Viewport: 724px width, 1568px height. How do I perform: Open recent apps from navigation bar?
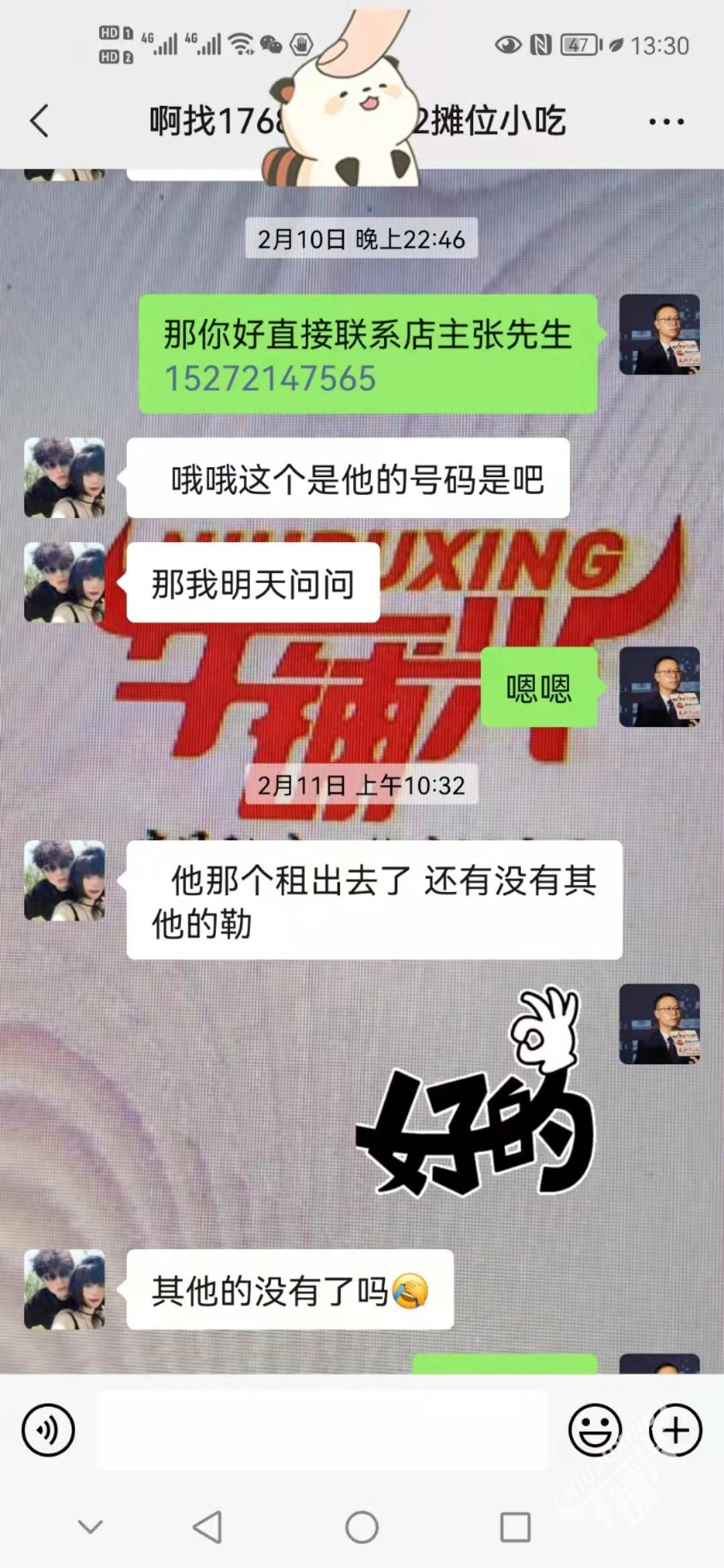pos(516,1527)
